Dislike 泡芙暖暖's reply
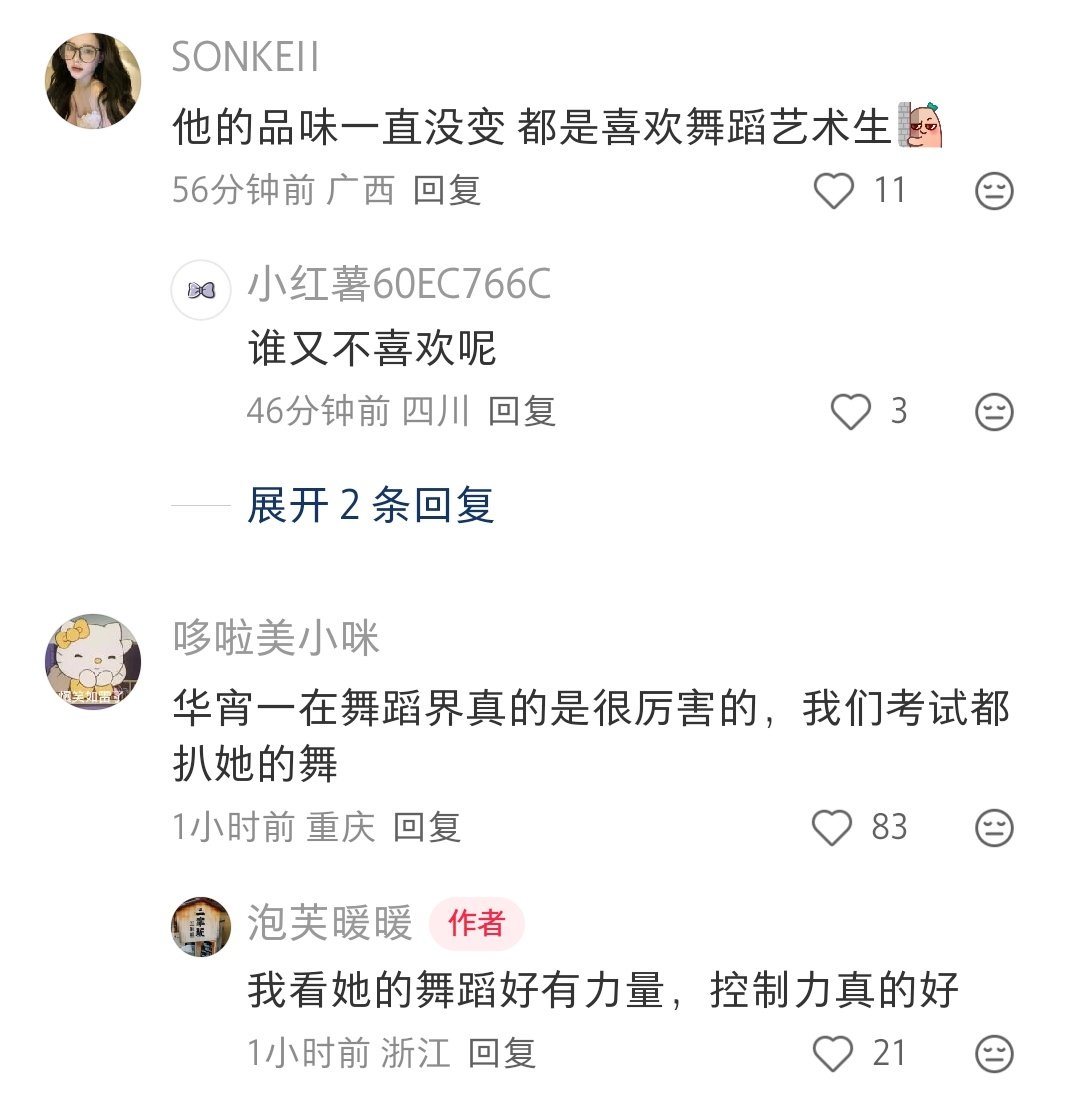Image resolution: width=1080 pixels, height=1101 pixels. coord(994,1053)
